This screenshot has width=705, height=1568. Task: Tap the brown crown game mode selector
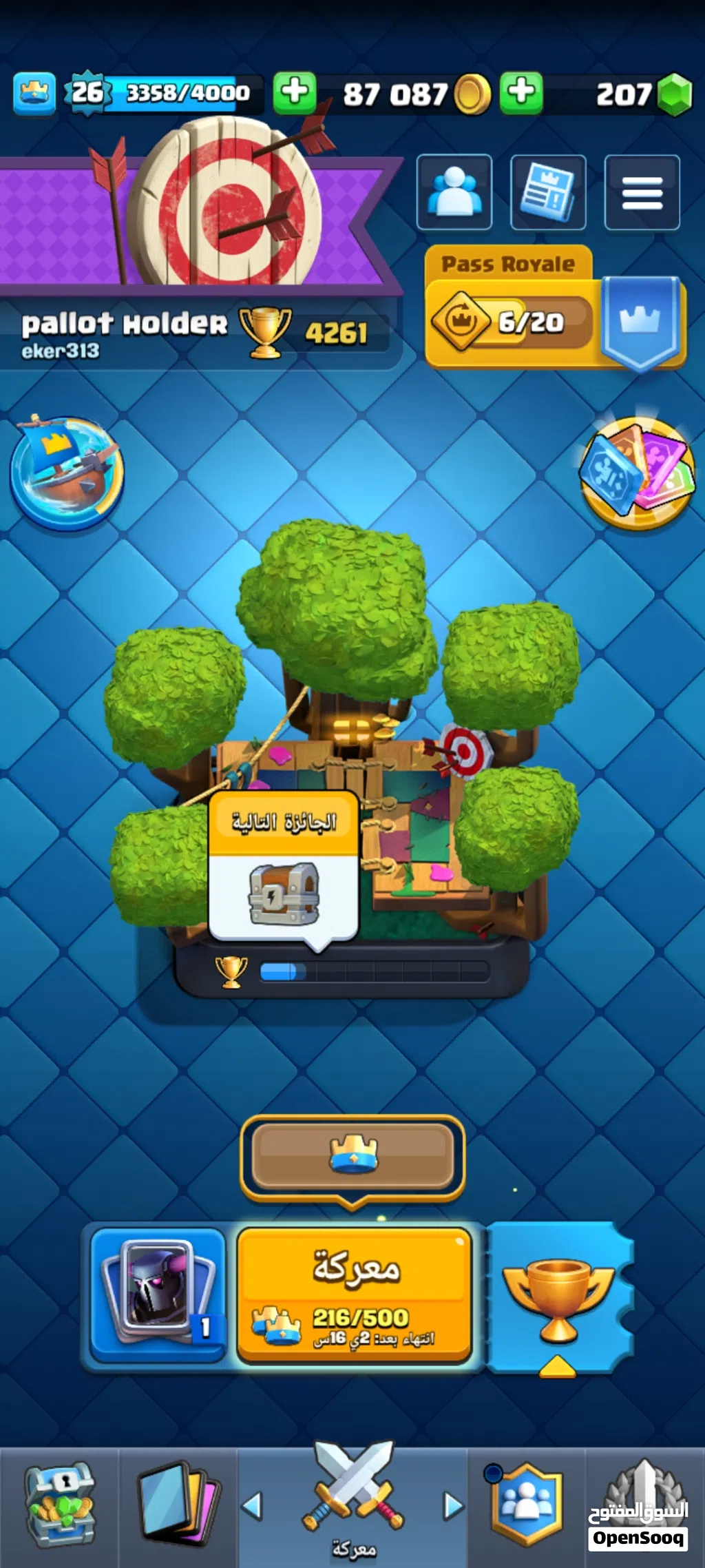352,1157
